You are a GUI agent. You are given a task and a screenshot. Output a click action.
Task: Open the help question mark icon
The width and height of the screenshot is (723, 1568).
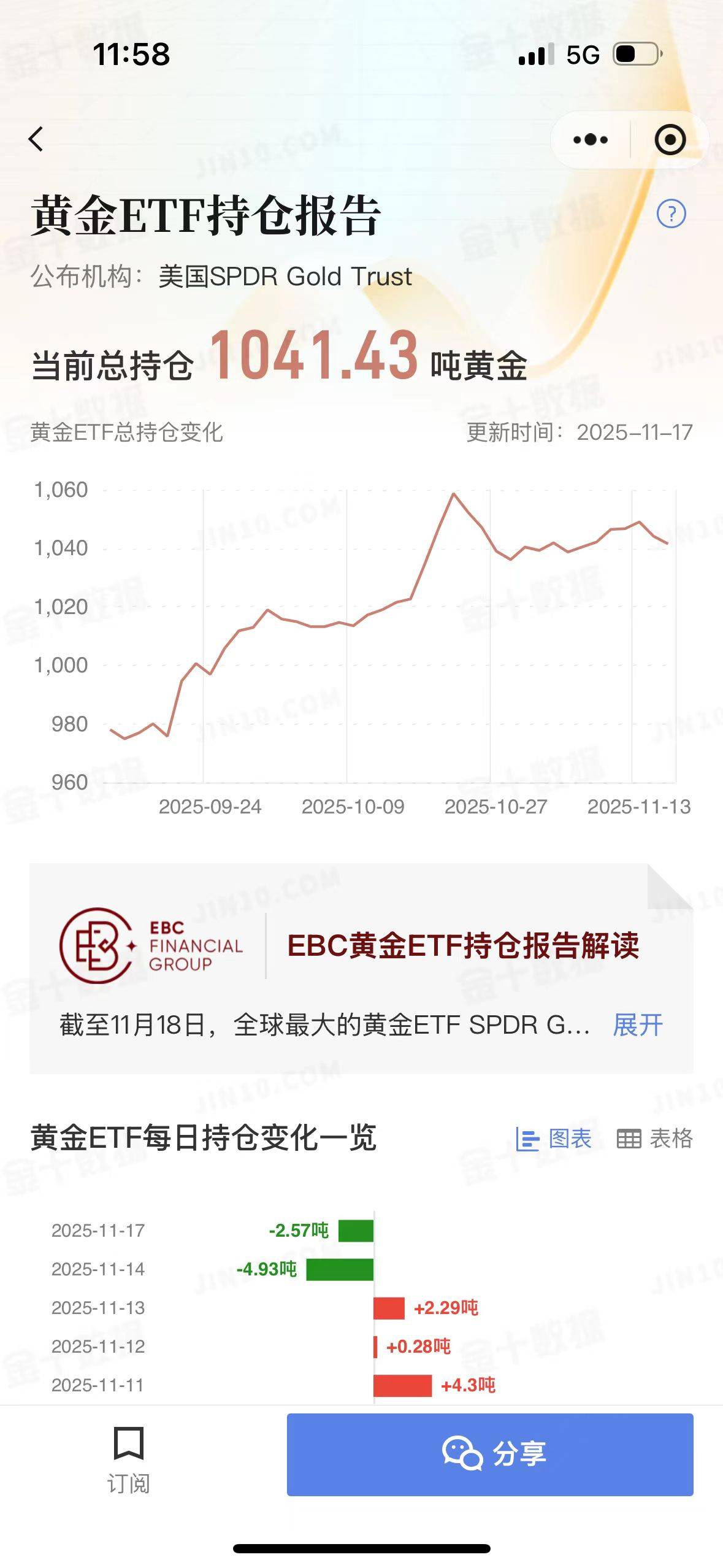pos(671,214)
